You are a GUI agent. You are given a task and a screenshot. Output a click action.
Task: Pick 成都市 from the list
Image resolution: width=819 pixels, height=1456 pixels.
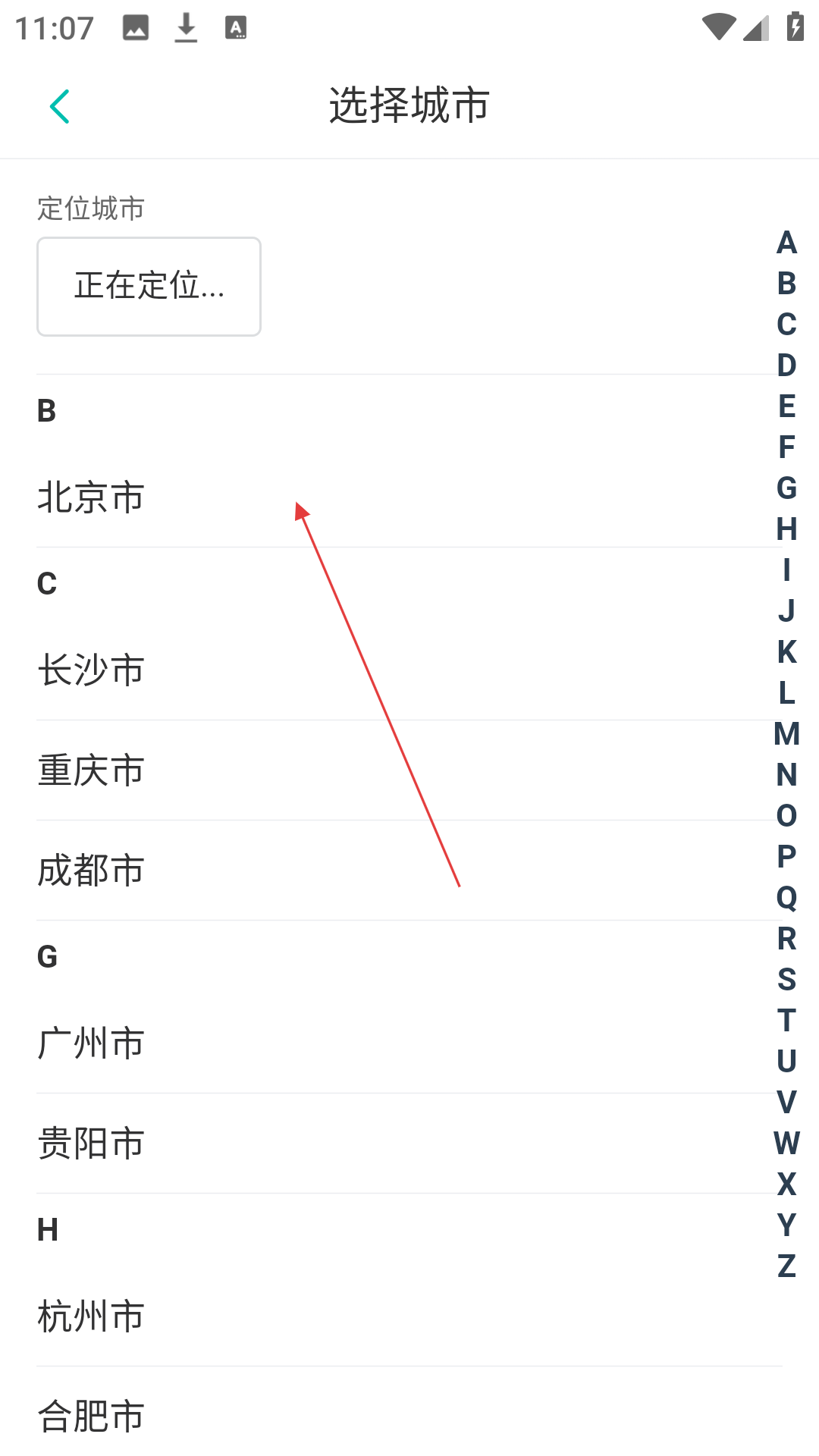[409, 871]
